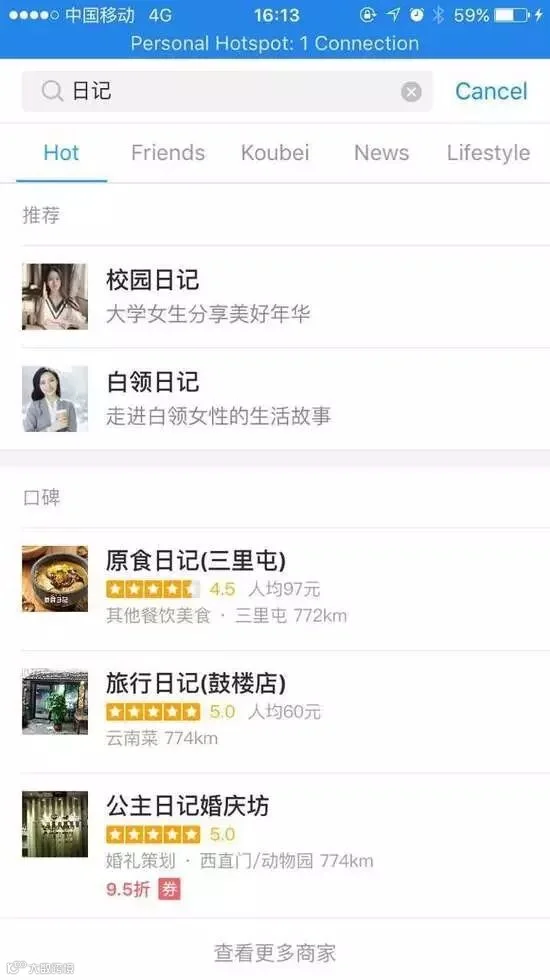Switch to the Koubei tab
Image resolution: width=550 pixels, height=980 pixels.
point(275,152)
